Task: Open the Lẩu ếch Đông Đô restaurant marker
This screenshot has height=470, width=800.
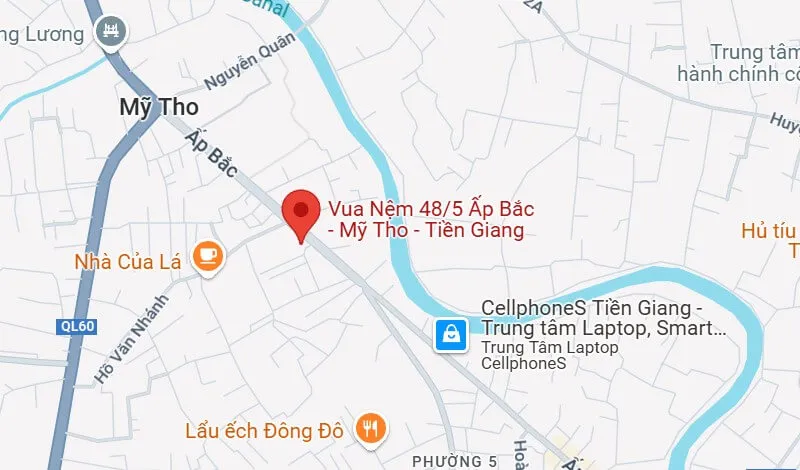Action: [372, 429]
